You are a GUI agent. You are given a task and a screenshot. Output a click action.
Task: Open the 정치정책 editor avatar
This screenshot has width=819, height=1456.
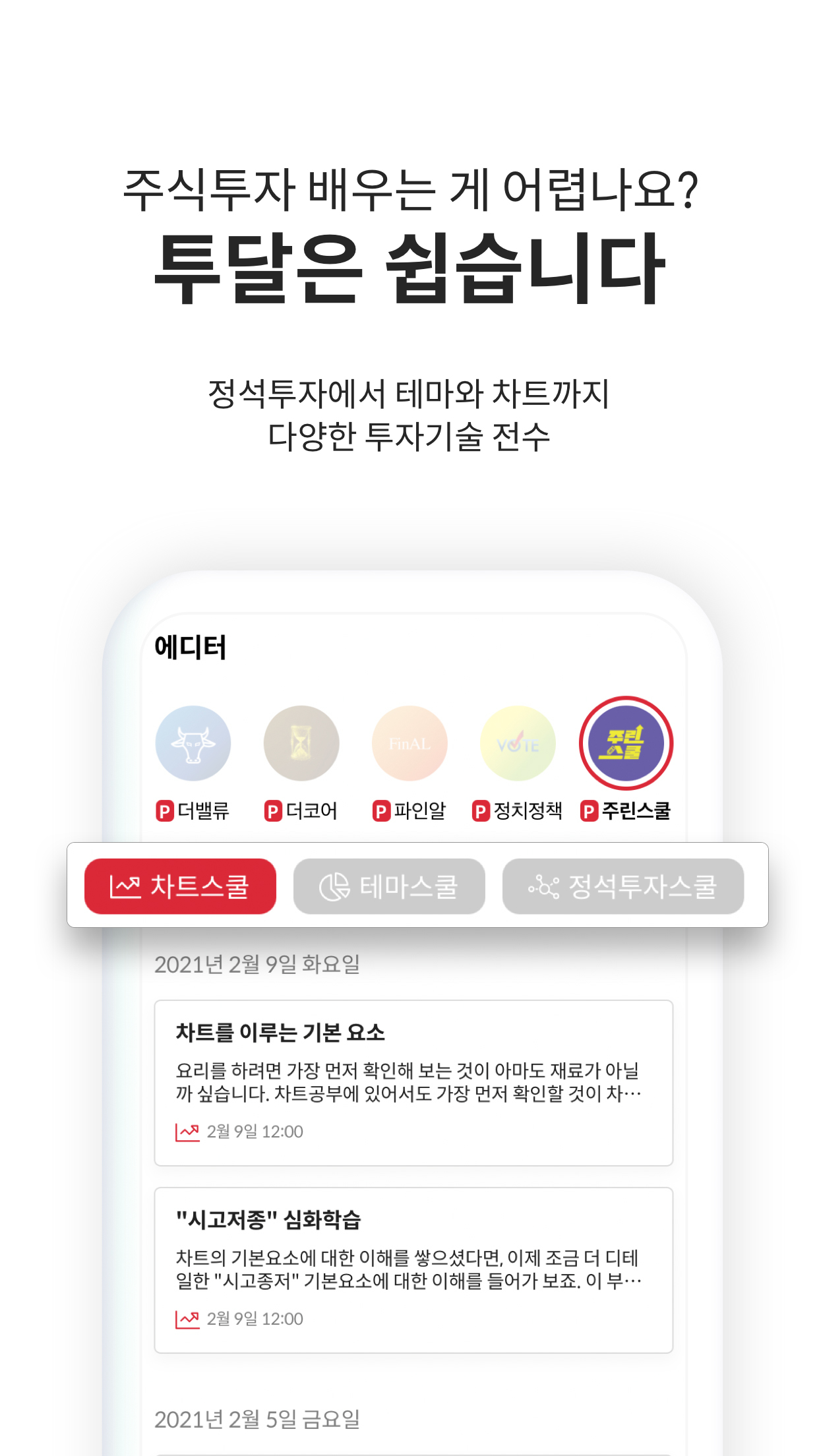click(518, 743)
